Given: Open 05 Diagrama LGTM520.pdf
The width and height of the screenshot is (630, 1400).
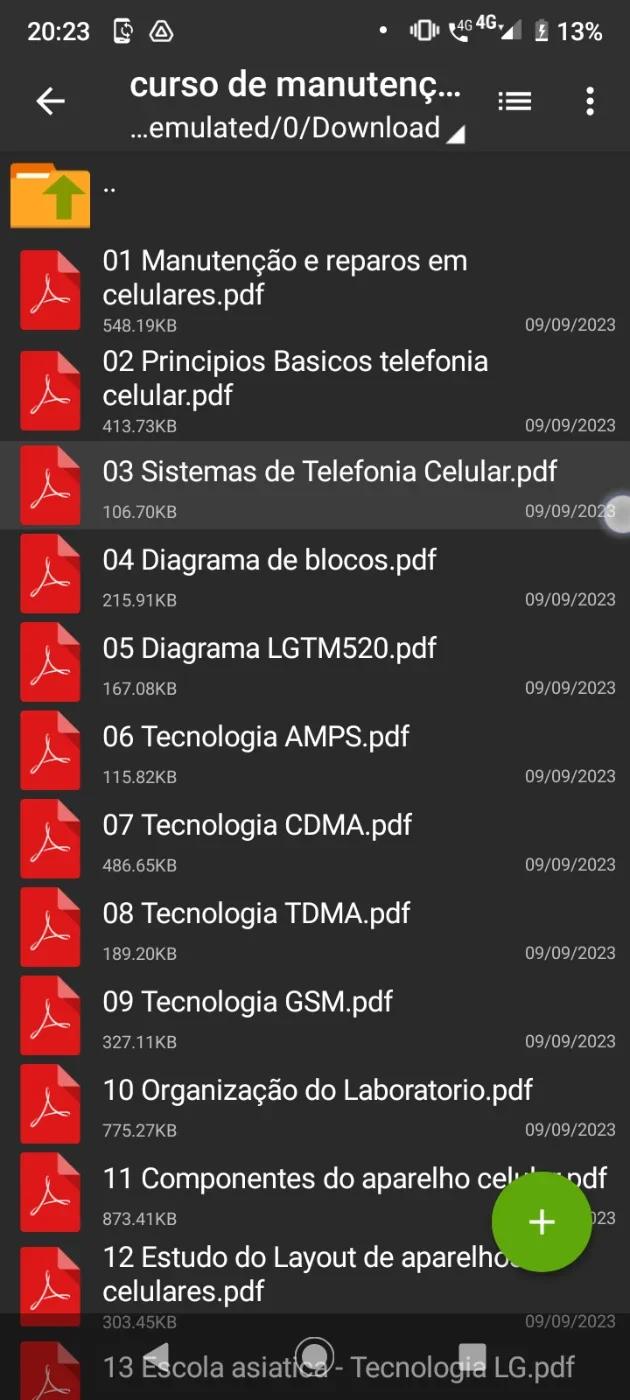Looking at the screenshot, I should pyautogui.click(x=315, y=662).
